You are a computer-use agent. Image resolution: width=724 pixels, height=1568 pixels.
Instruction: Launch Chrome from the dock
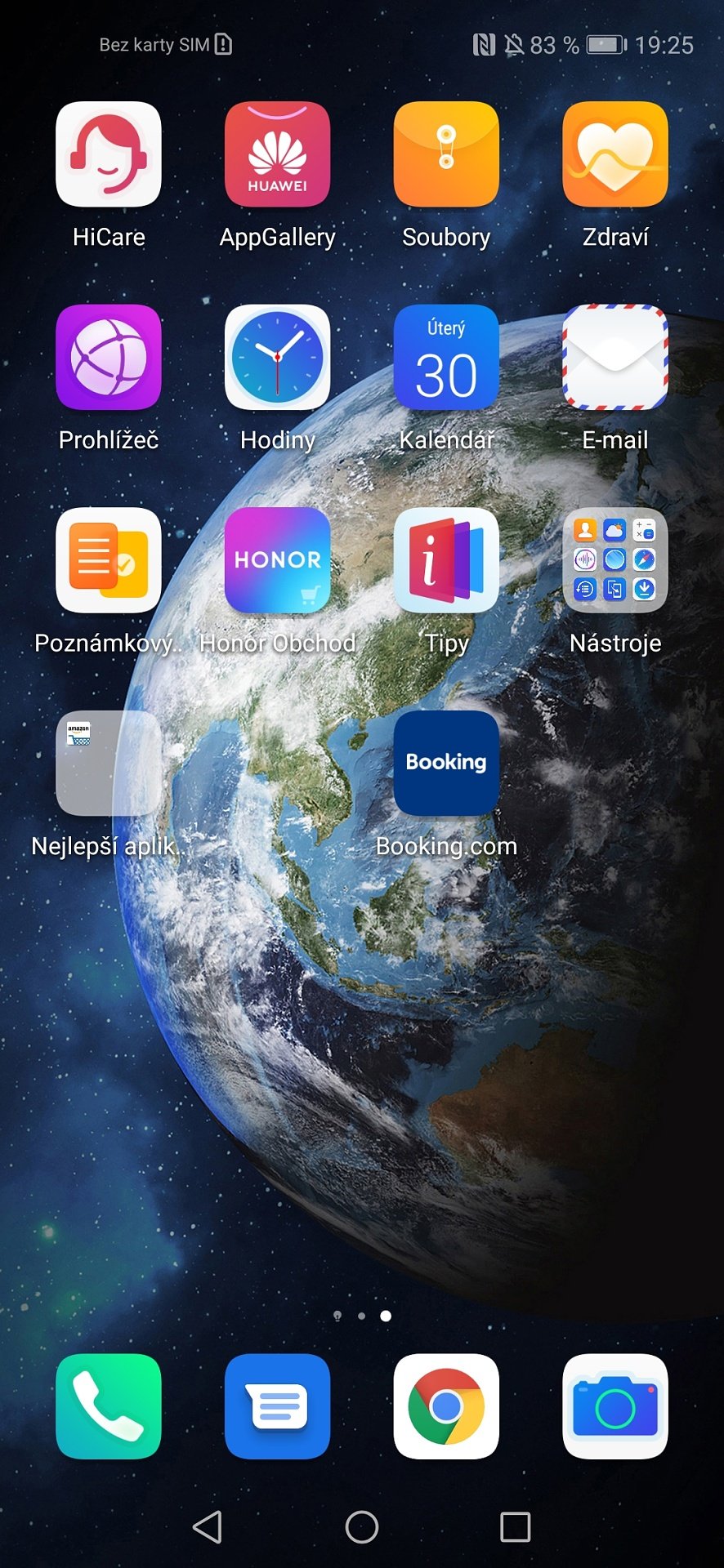pyautogui.click(x=446, y=1406)
